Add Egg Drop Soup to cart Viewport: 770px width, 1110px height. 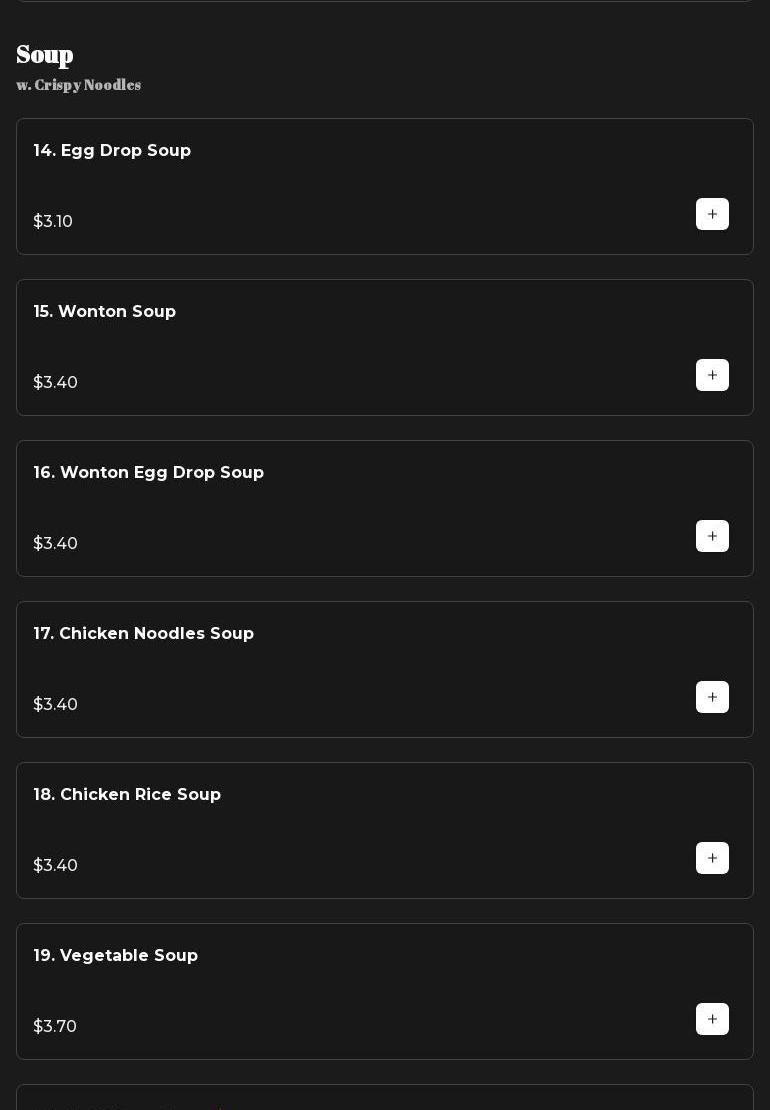[712, 214]
